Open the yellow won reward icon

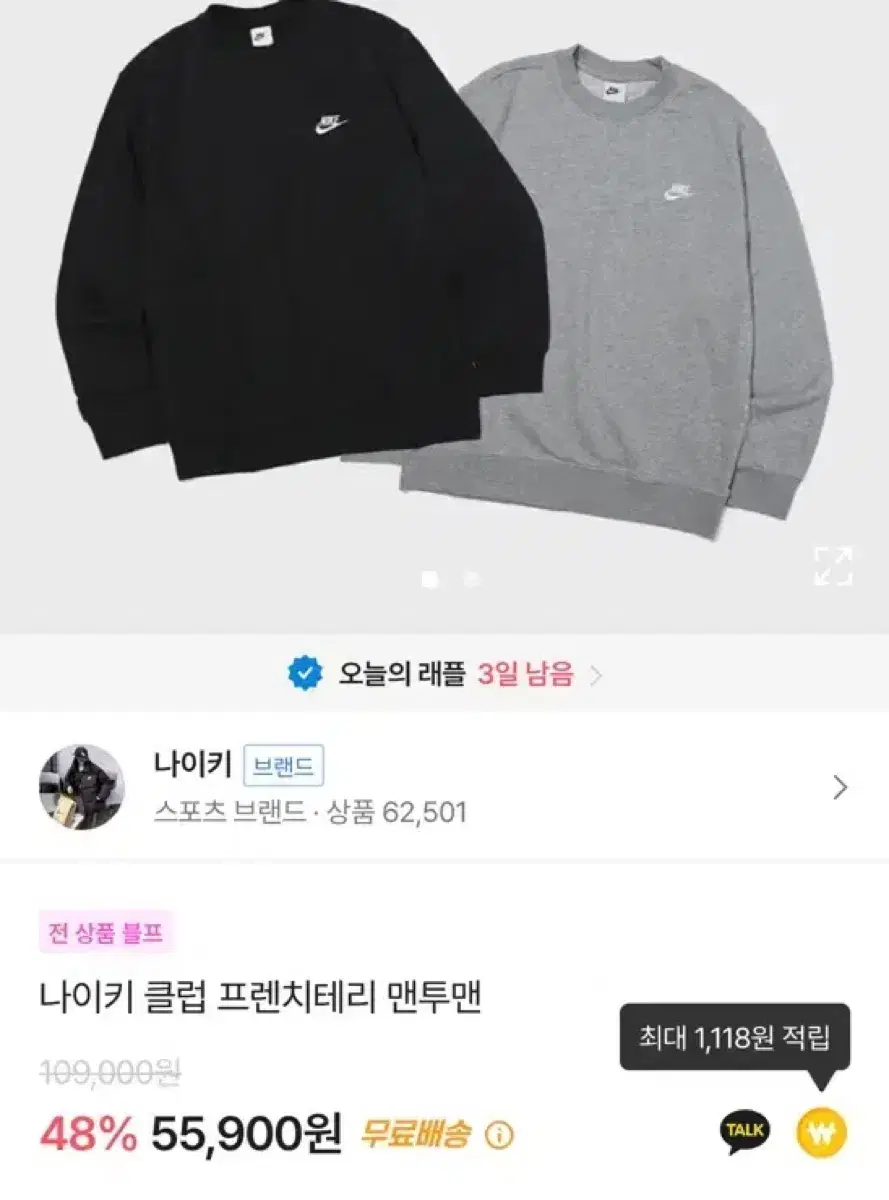(x=821, y=1133)
